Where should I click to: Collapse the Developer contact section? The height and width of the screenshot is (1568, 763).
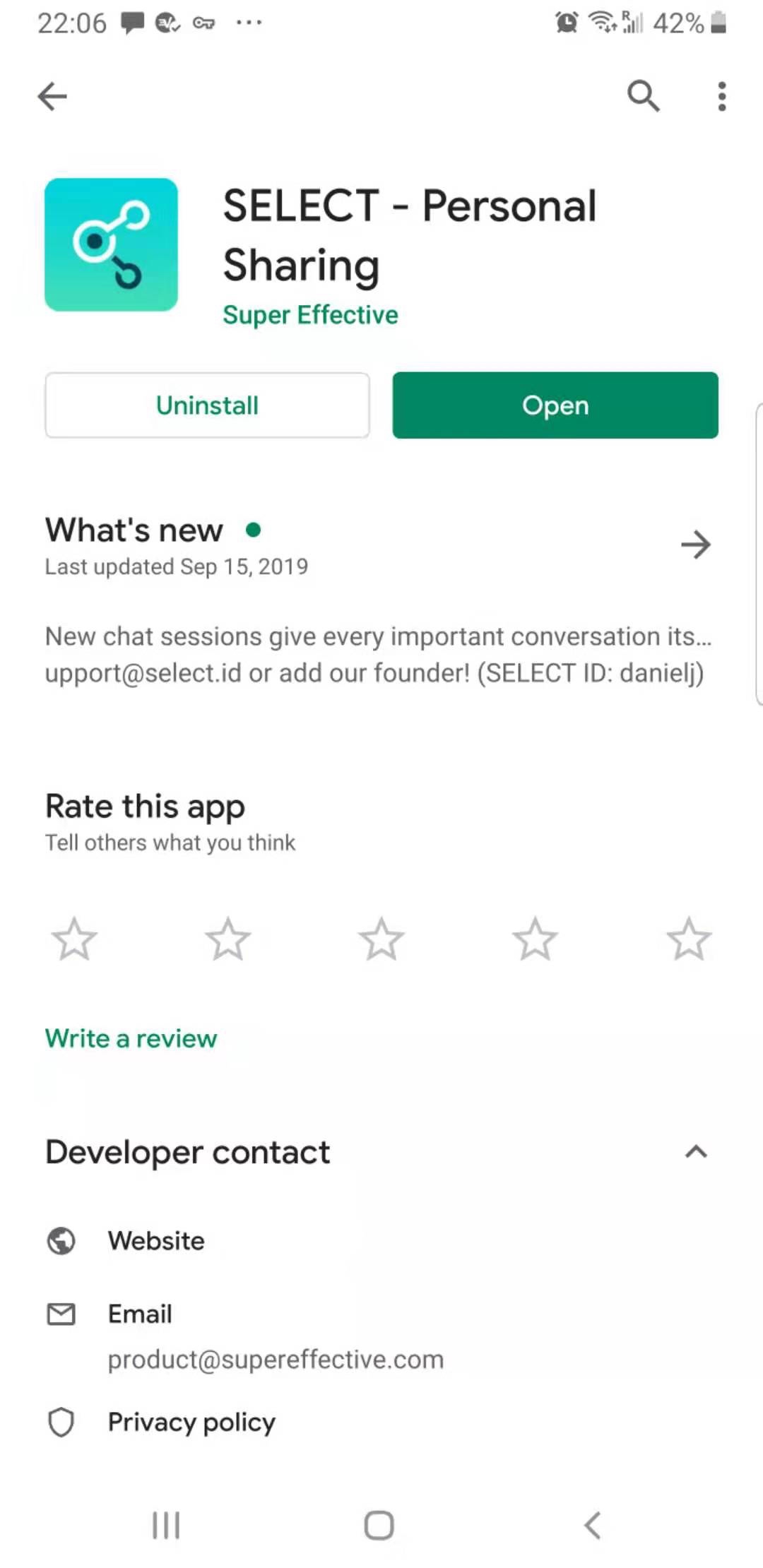[696, 1152]
